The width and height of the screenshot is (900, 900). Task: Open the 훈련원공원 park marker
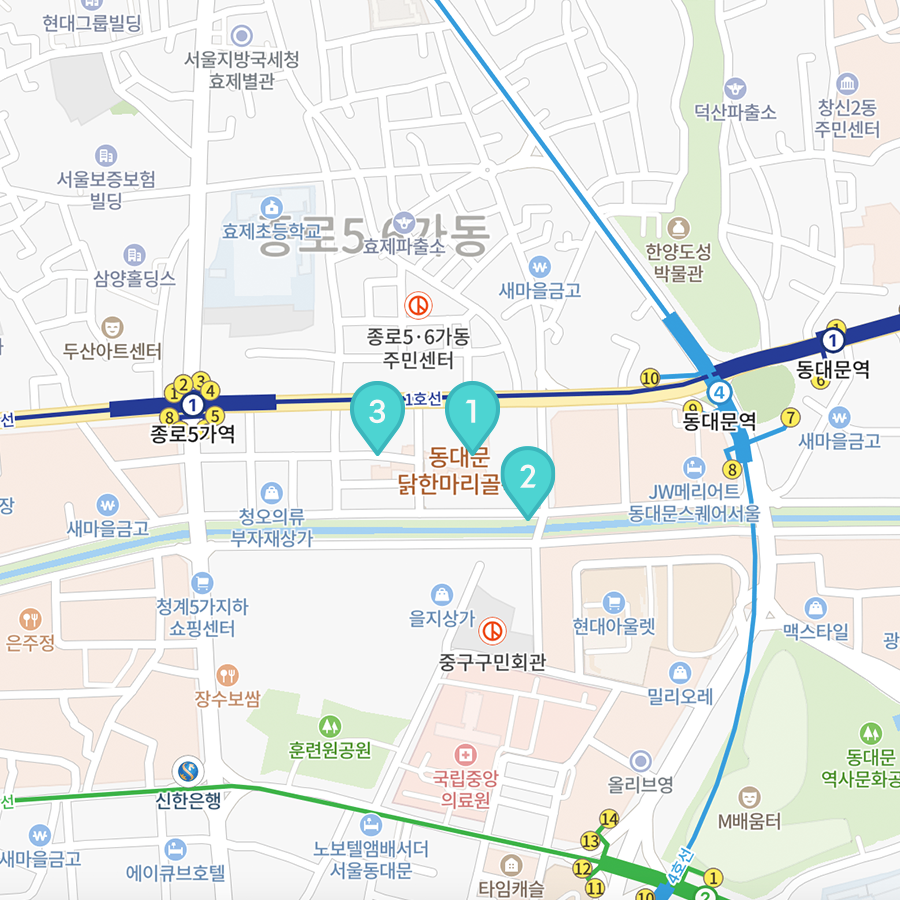pos(330,726)
